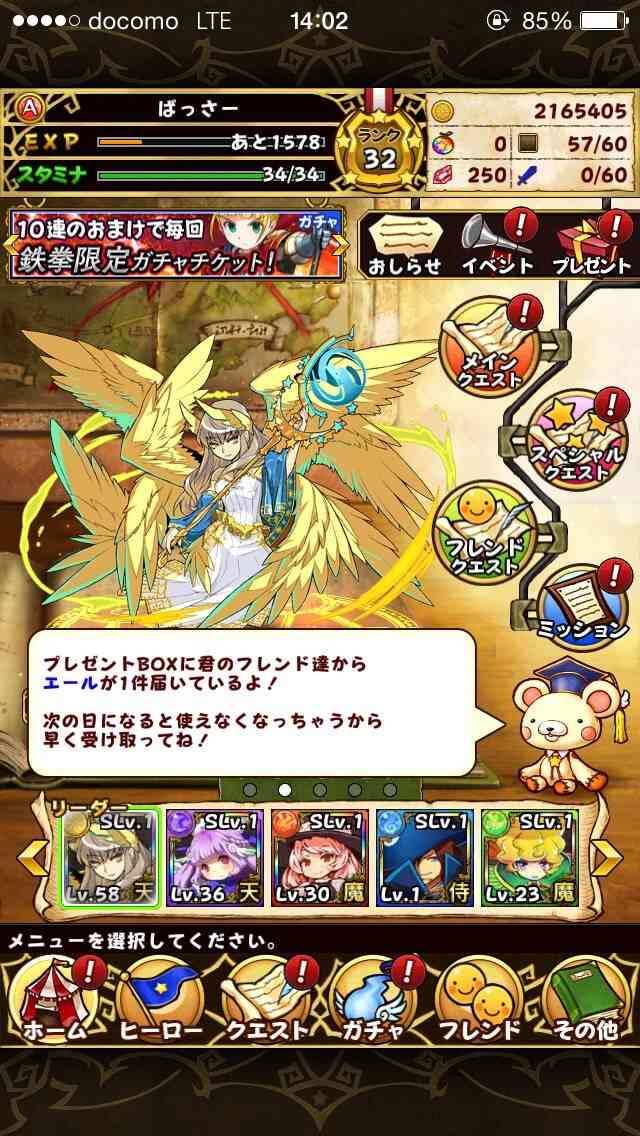Open the イベント event menu
Screen dimensions: 640x1136
[497, 246]
